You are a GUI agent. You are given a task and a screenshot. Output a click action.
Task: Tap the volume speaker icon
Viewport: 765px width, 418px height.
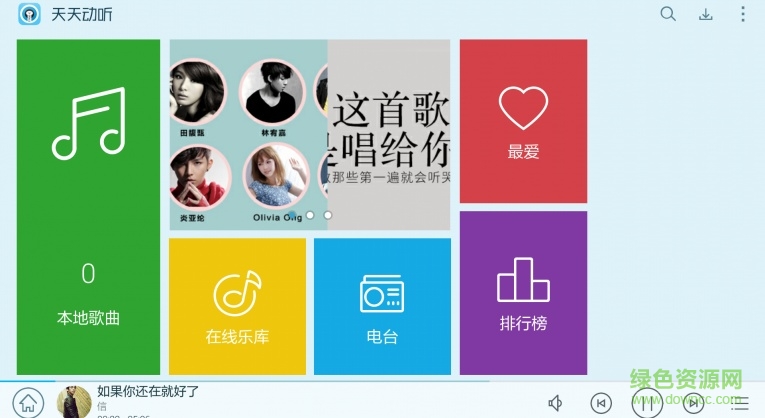(x=556, y=403)
